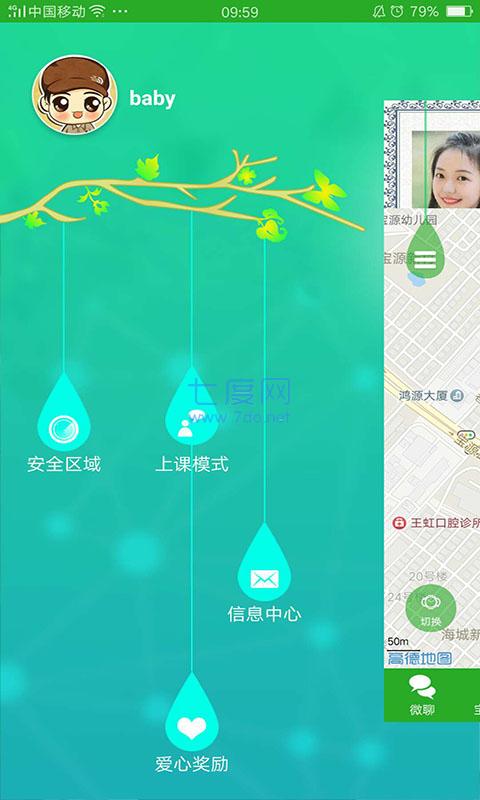Switch to the 微聊 chat tab
480x800 pixels.
tap(422, 694)
